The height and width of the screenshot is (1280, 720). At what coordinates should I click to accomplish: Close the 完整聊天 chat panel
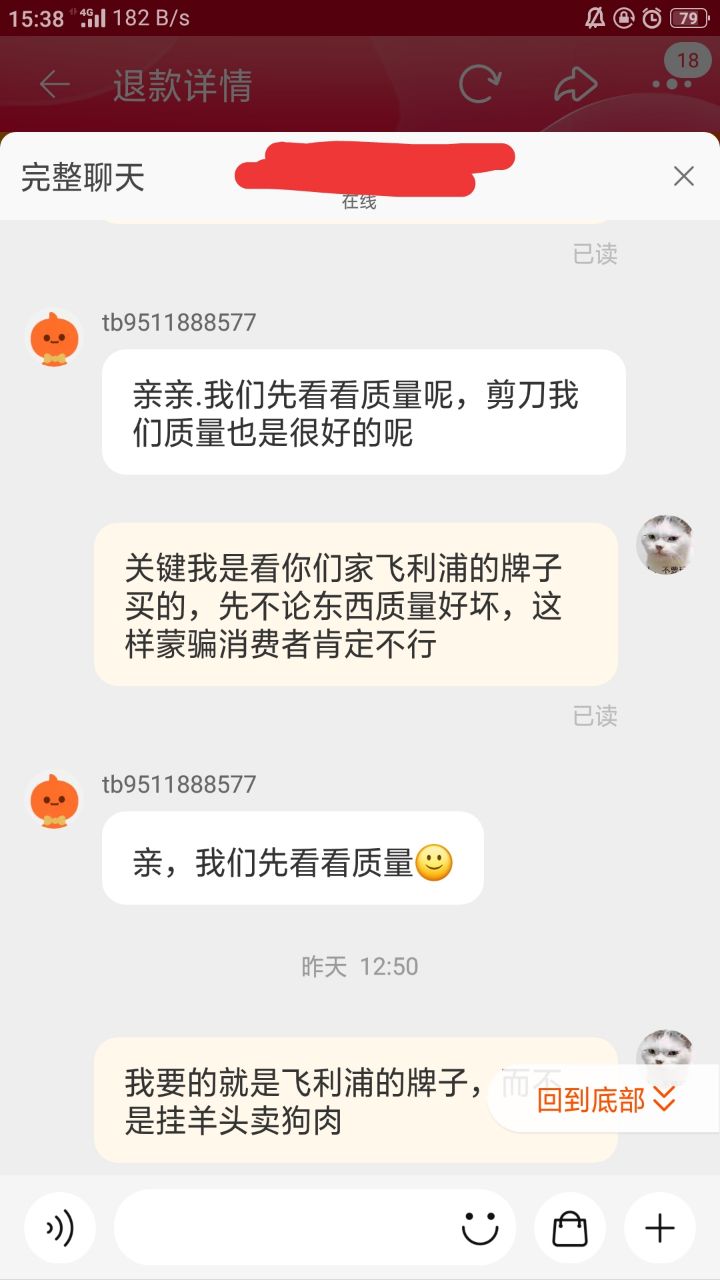(x=683, y=177)
